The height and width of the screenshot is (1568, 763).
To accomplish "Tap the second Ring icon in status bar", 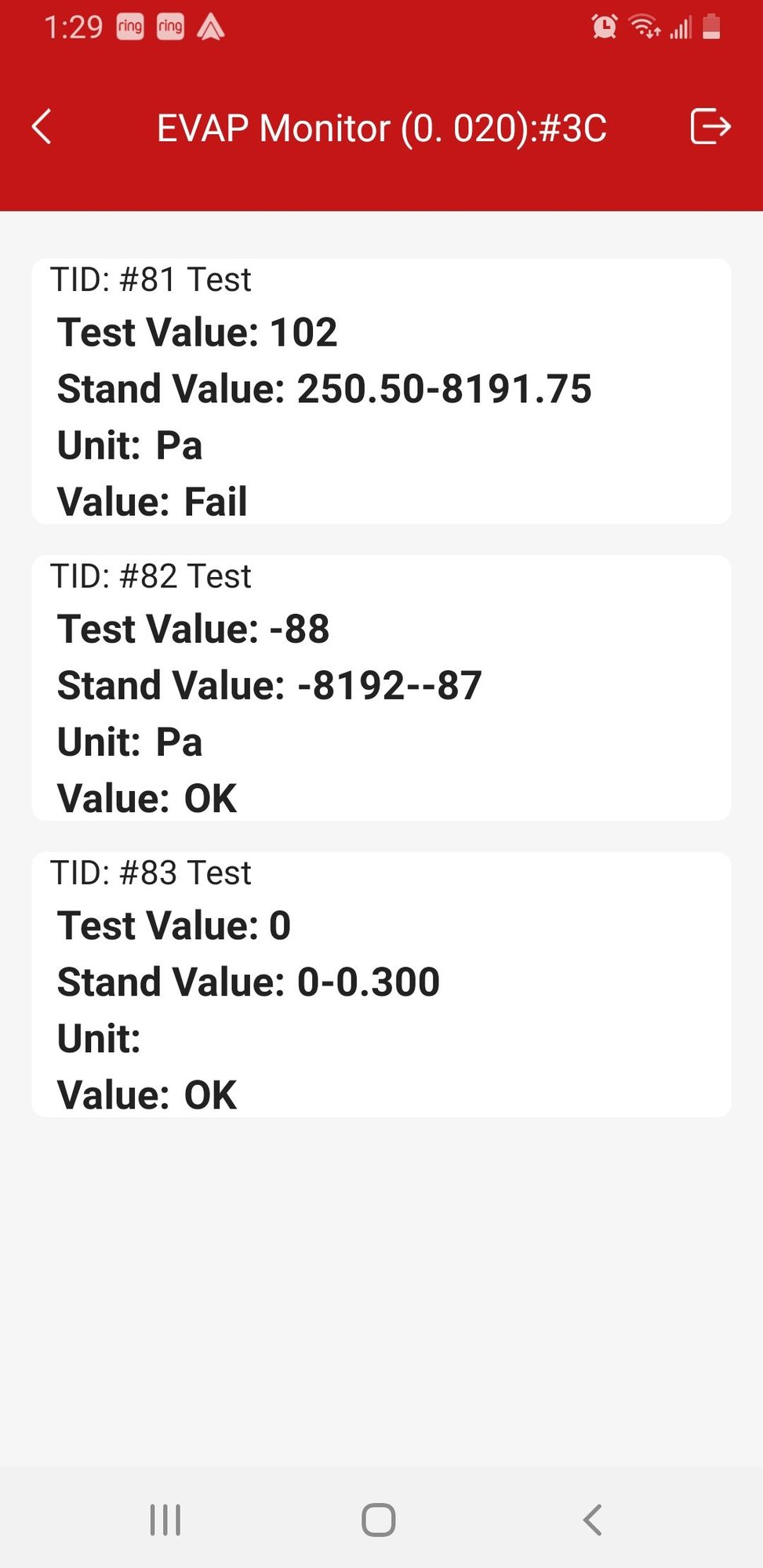I will pos(170,26).
